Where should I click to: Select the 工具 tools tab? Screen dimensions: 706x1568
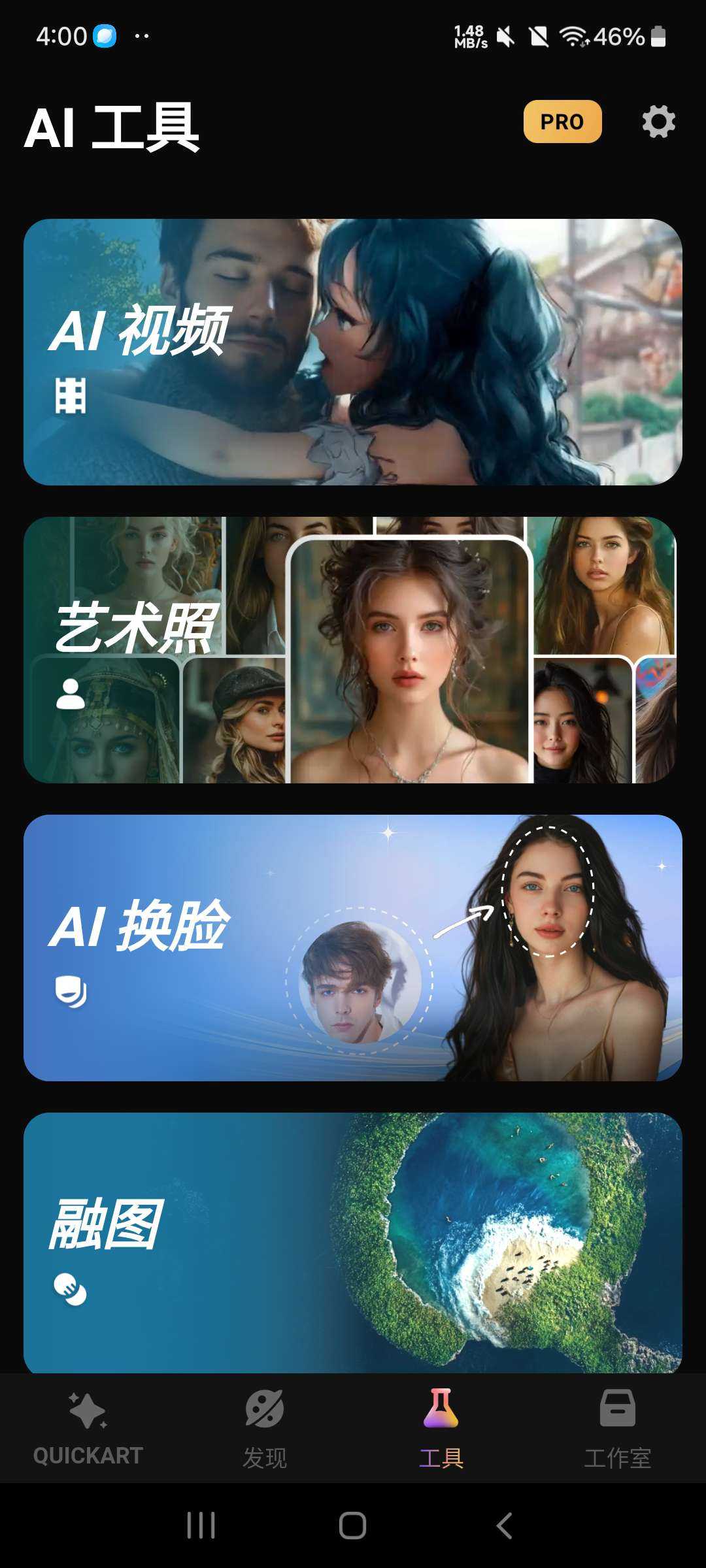click(441, 1428)
